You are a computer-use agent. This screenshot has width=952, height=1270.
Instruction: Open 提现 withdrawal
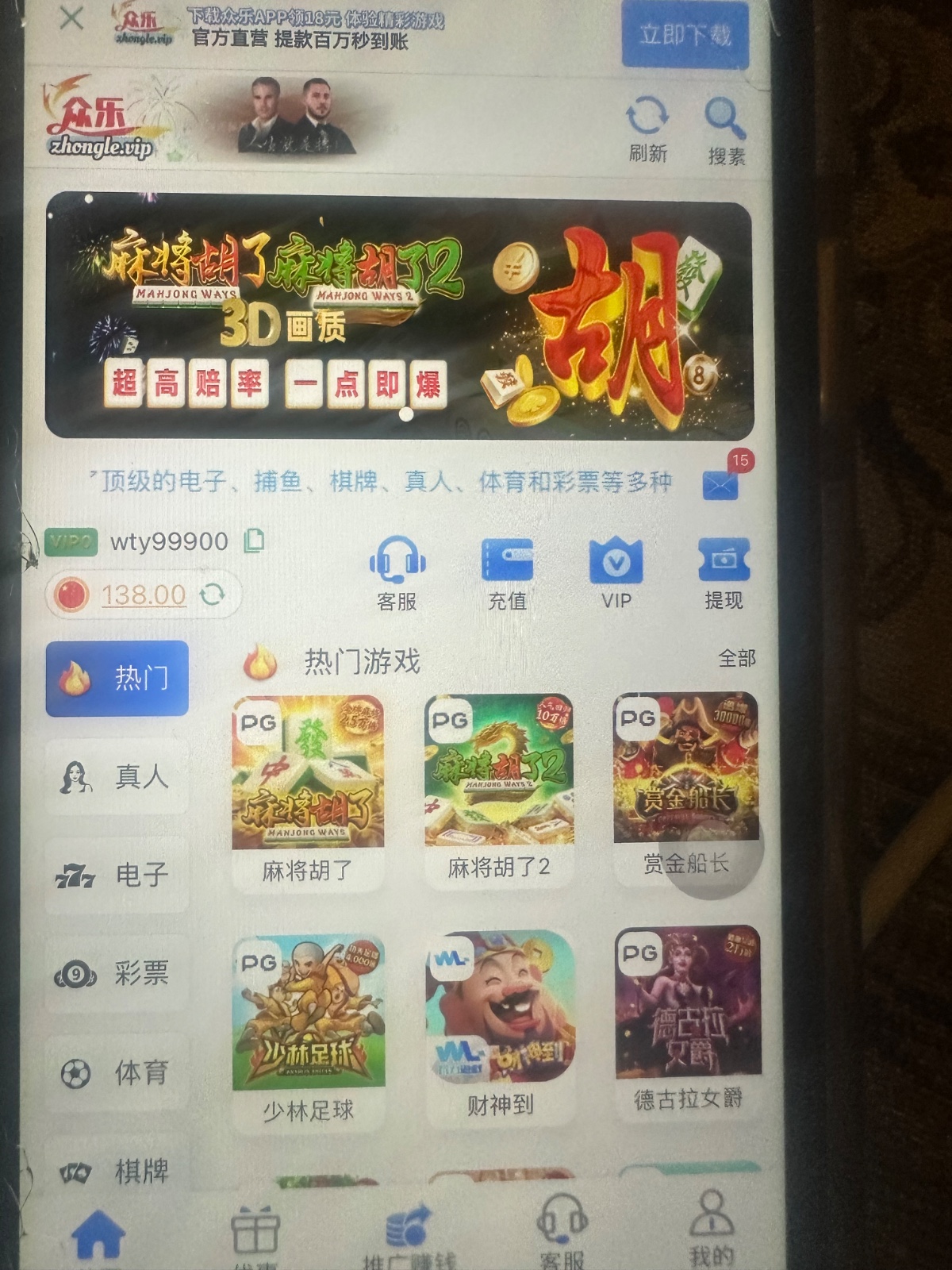coord(724,572)
